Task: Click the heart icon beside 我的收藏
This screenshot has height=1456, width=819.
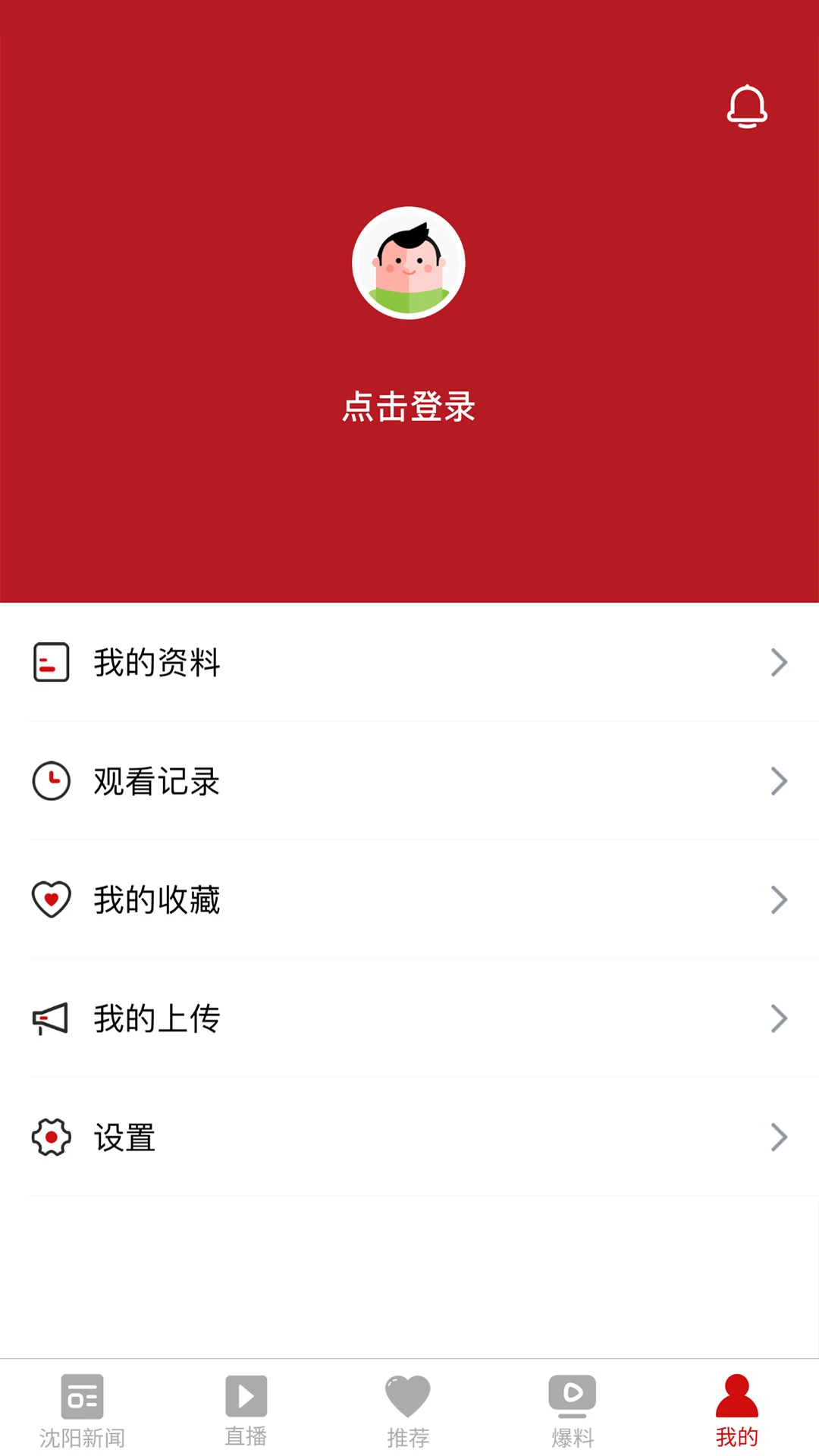Action: pyautogui.click(x=51, y=899)
